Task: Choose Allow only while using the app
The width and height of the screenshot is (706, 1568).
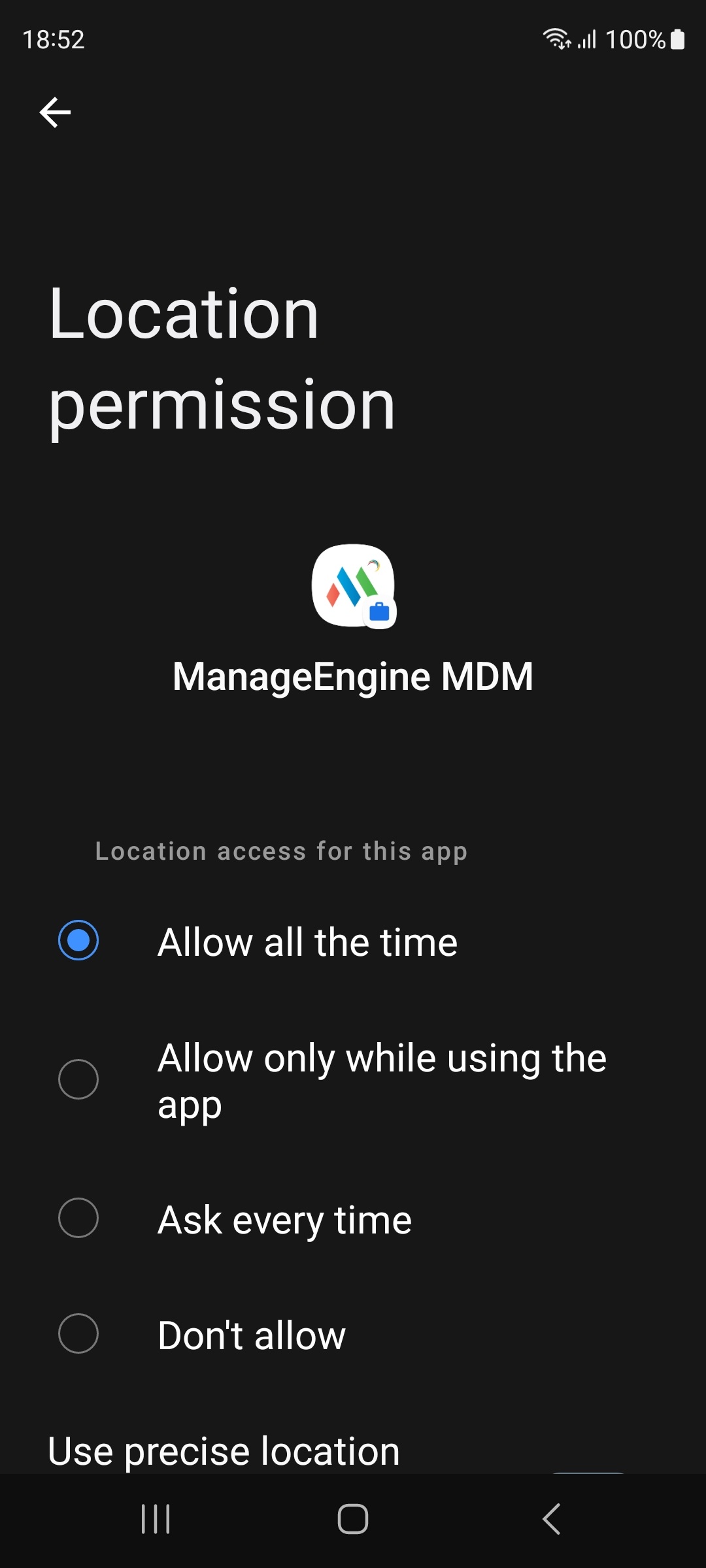Action: [x=78, y=1080]
